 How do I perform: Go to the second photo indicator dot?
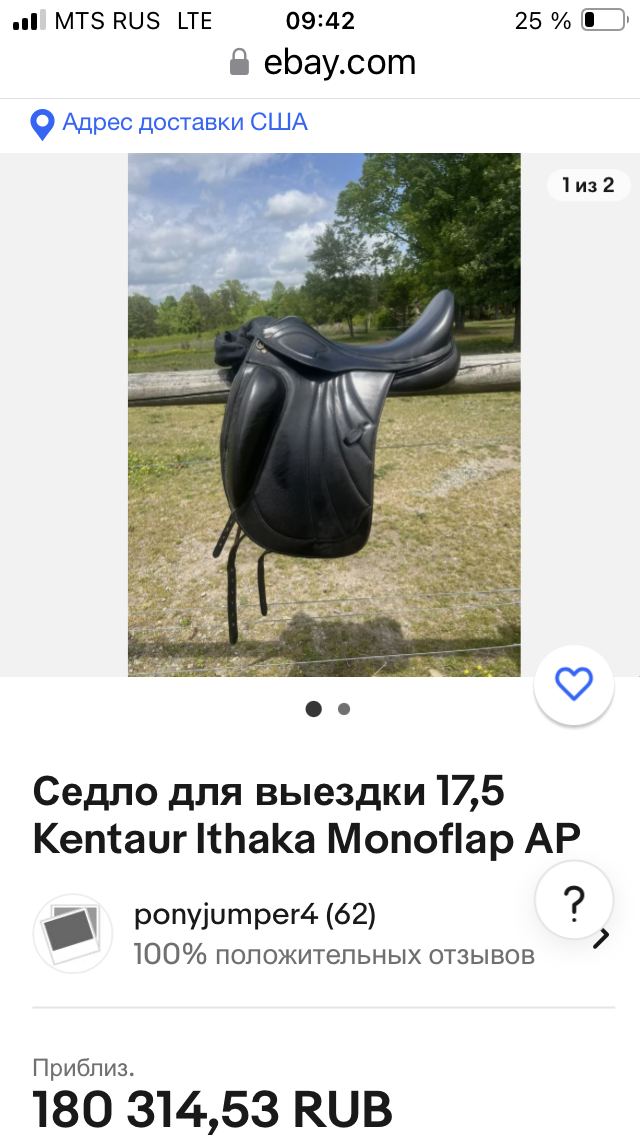click(x=344, y=709)
